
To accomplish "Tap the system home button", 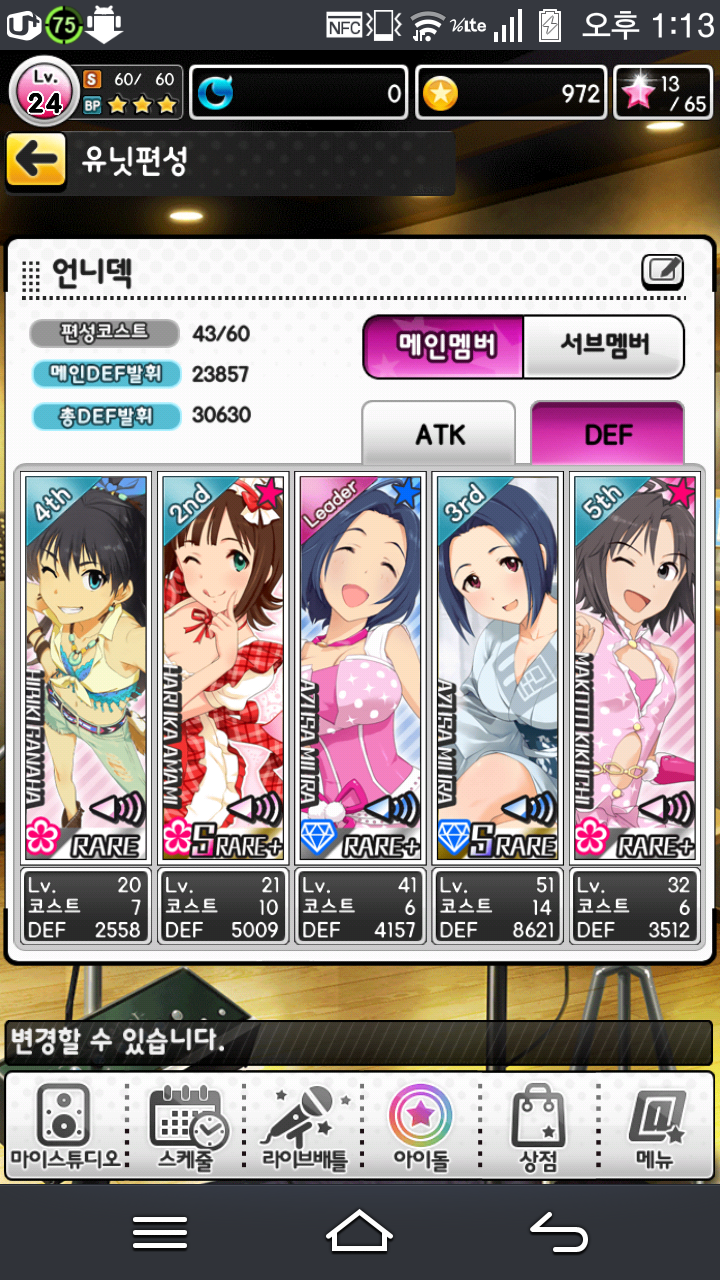I will (x=359, y=1232).
